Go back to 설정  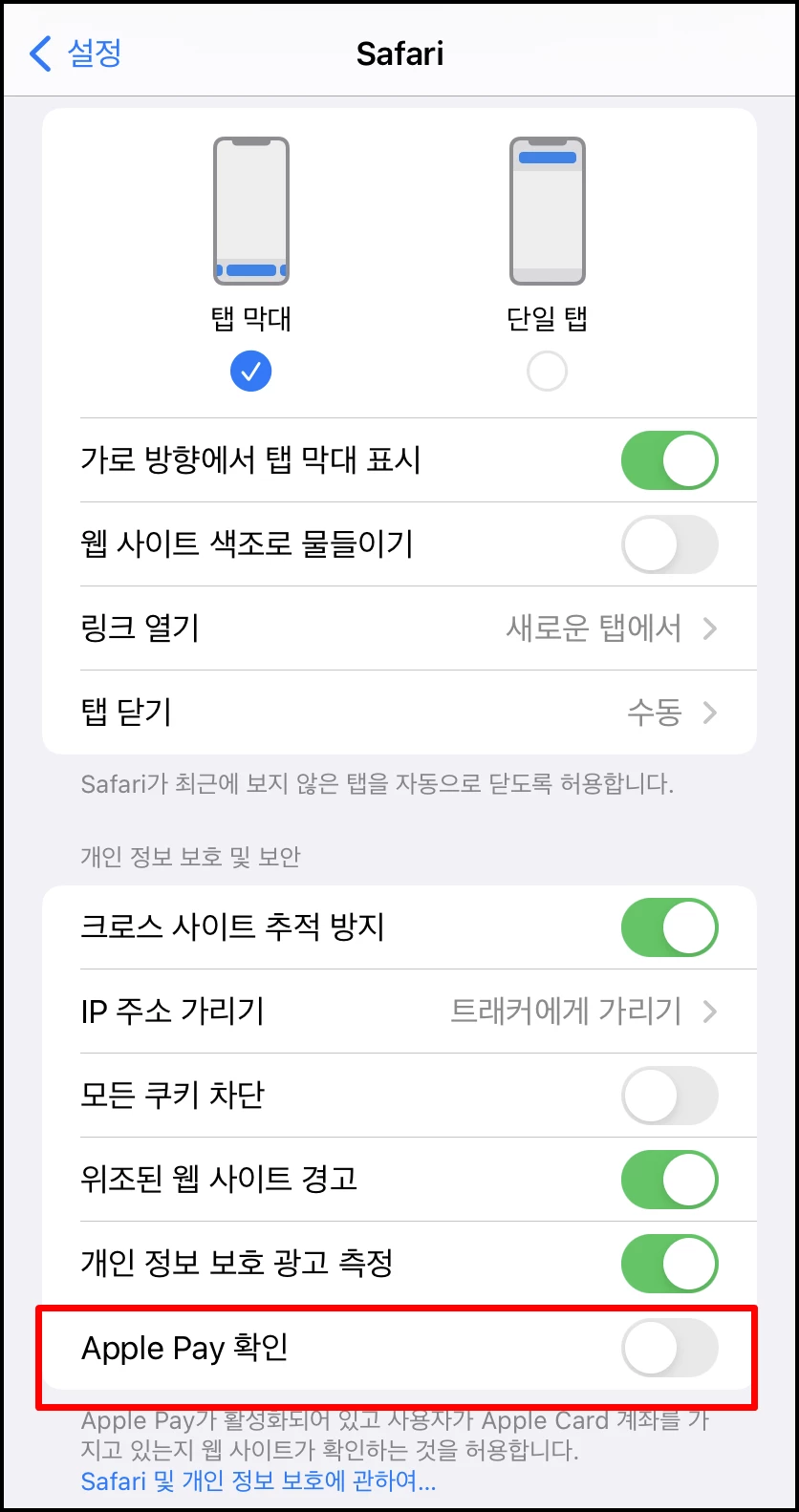click(x=76, y=53)
